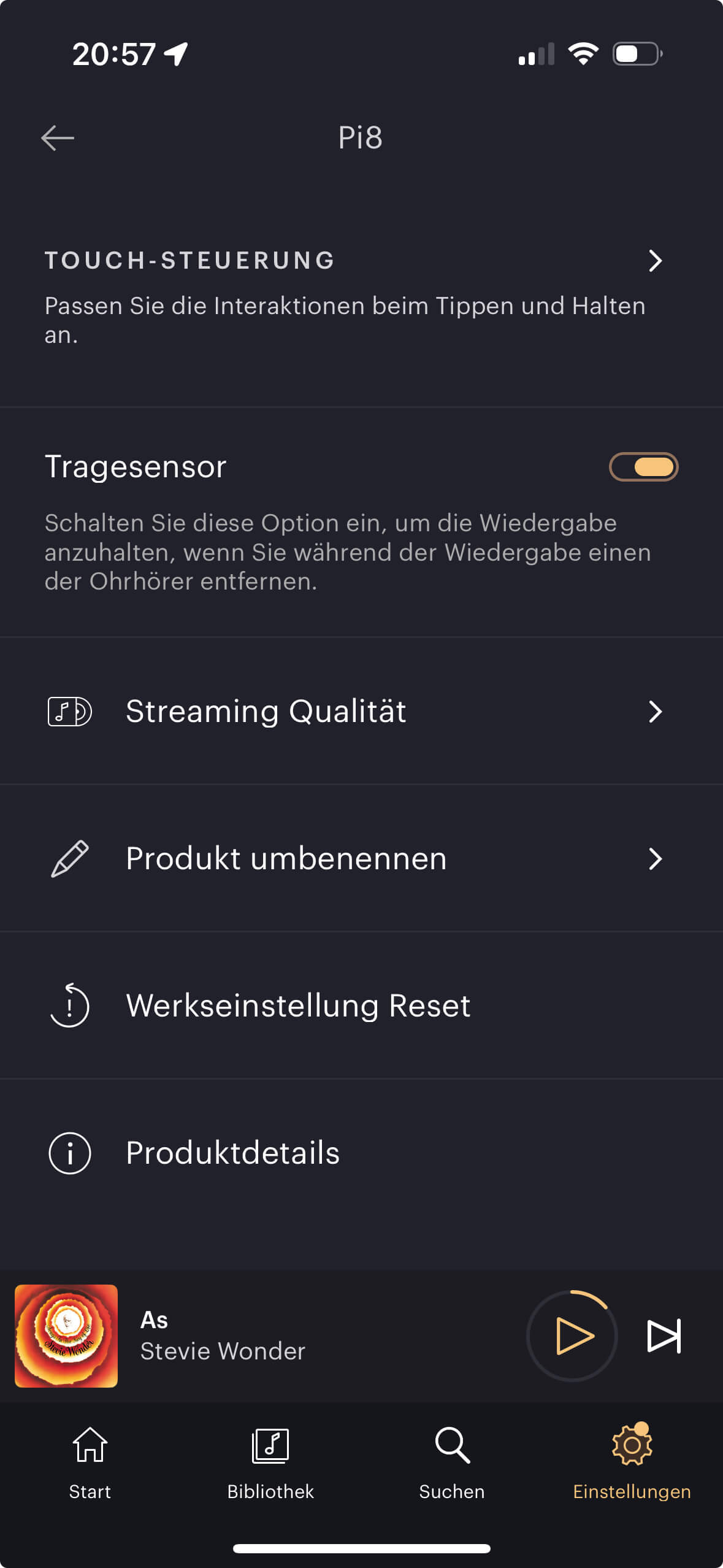Viewport: 723px width, 1568px height.
Task: Switch to the Suchen tab
Action: pos(452,1462)
